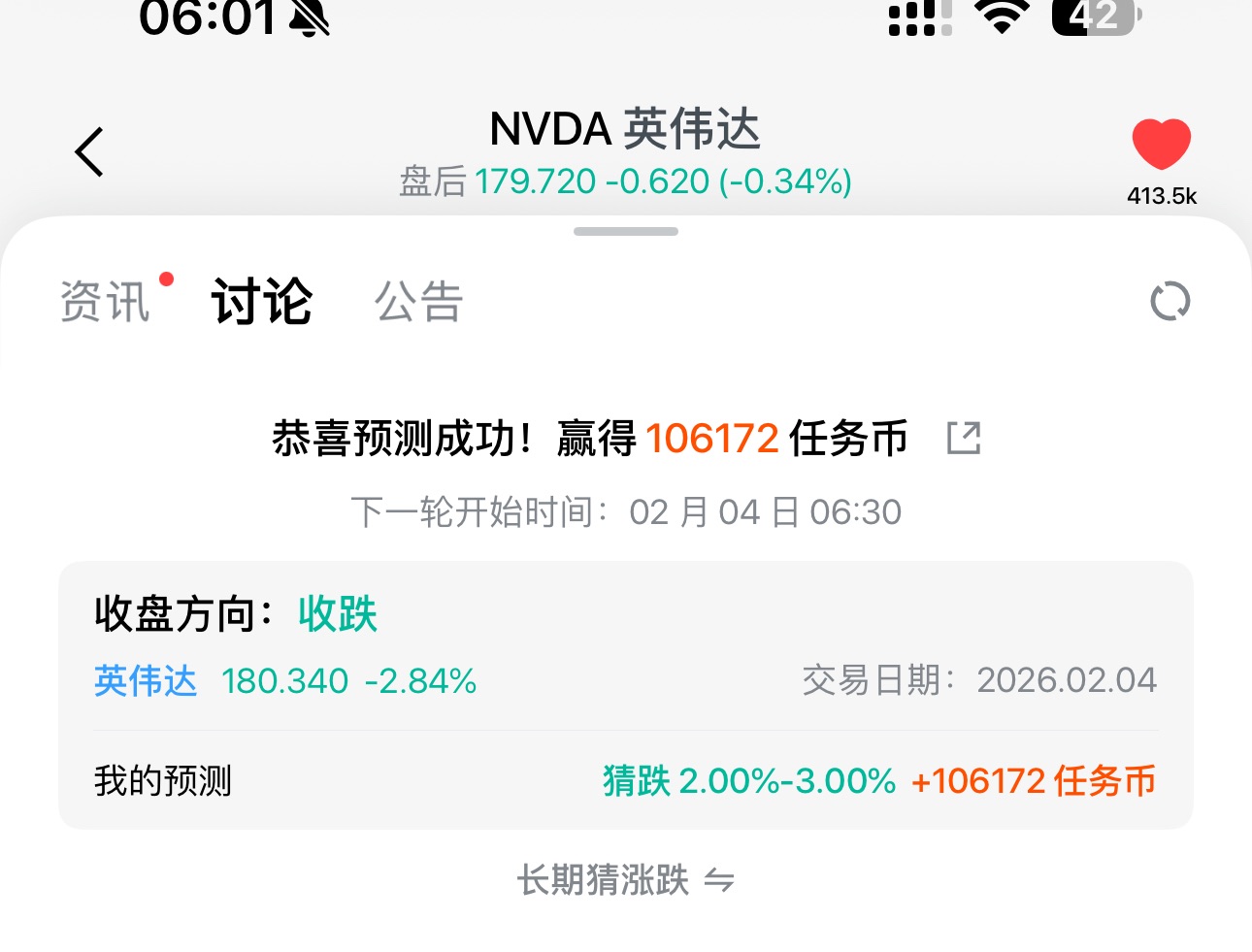Image resolution: width=1252 pixels, height=952 pixels.
Task: Open the 英伟达 stock link in the card
Action: (146, 681)
